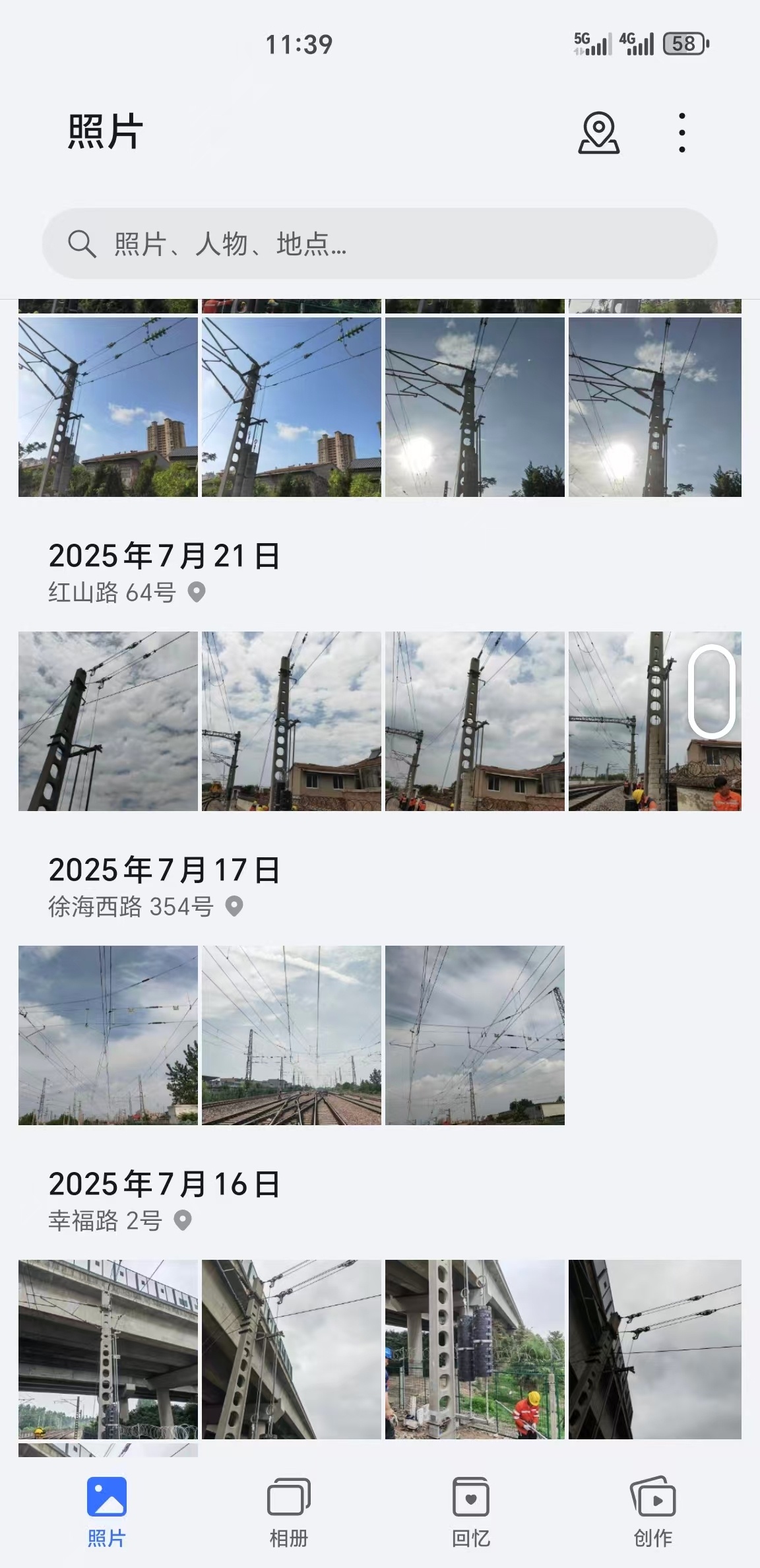Tap the 照片、人物、地点 search box
The width and height of the screenshot is (760, 1568).
(x=379, y=244)
